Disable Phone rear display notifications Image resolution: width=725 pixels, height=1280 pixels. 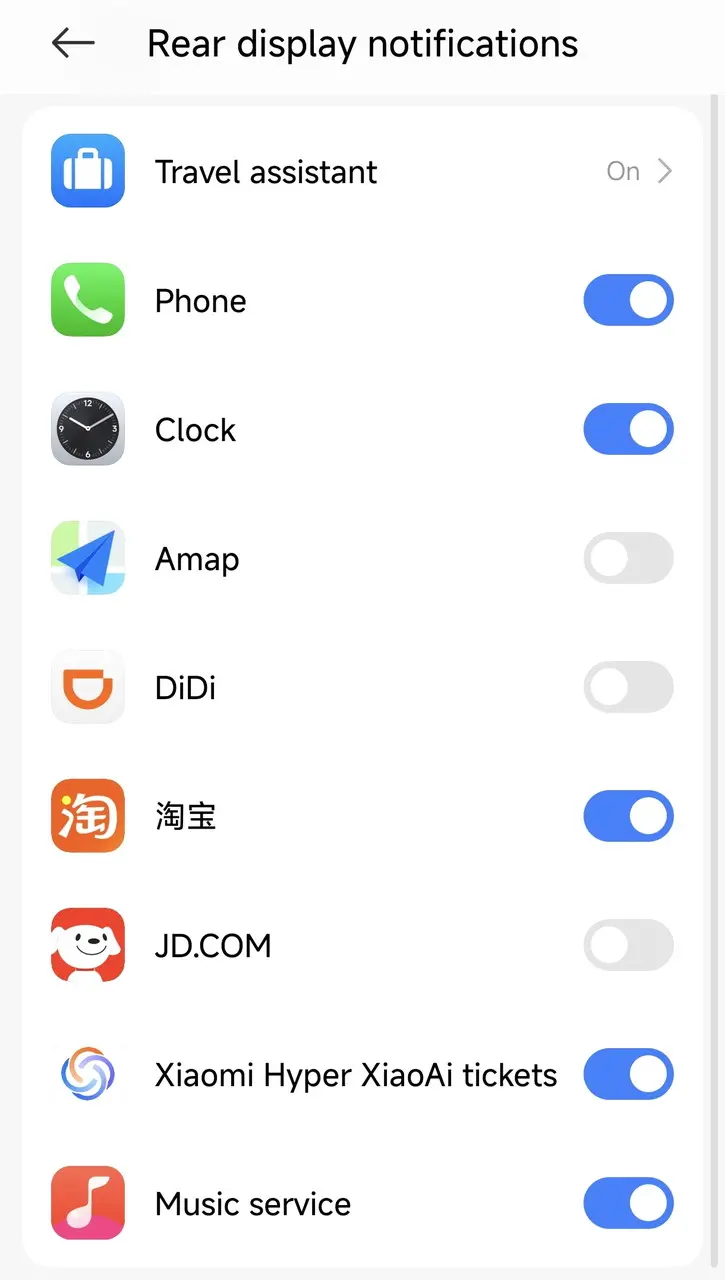click(628, 300)
